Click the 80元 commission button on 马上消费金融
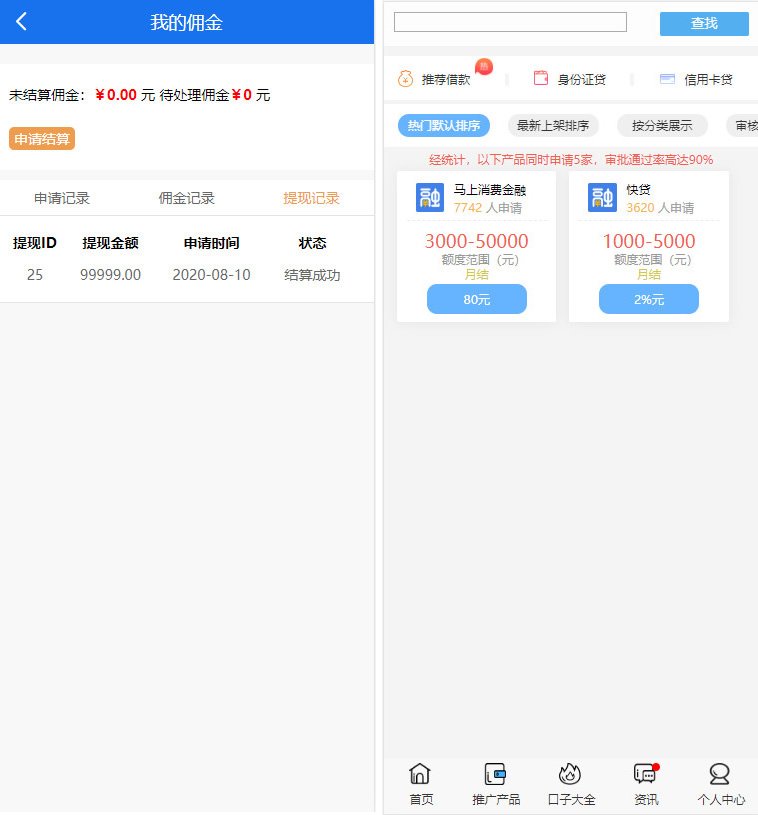The image size is (758, 815). (477, 300)
